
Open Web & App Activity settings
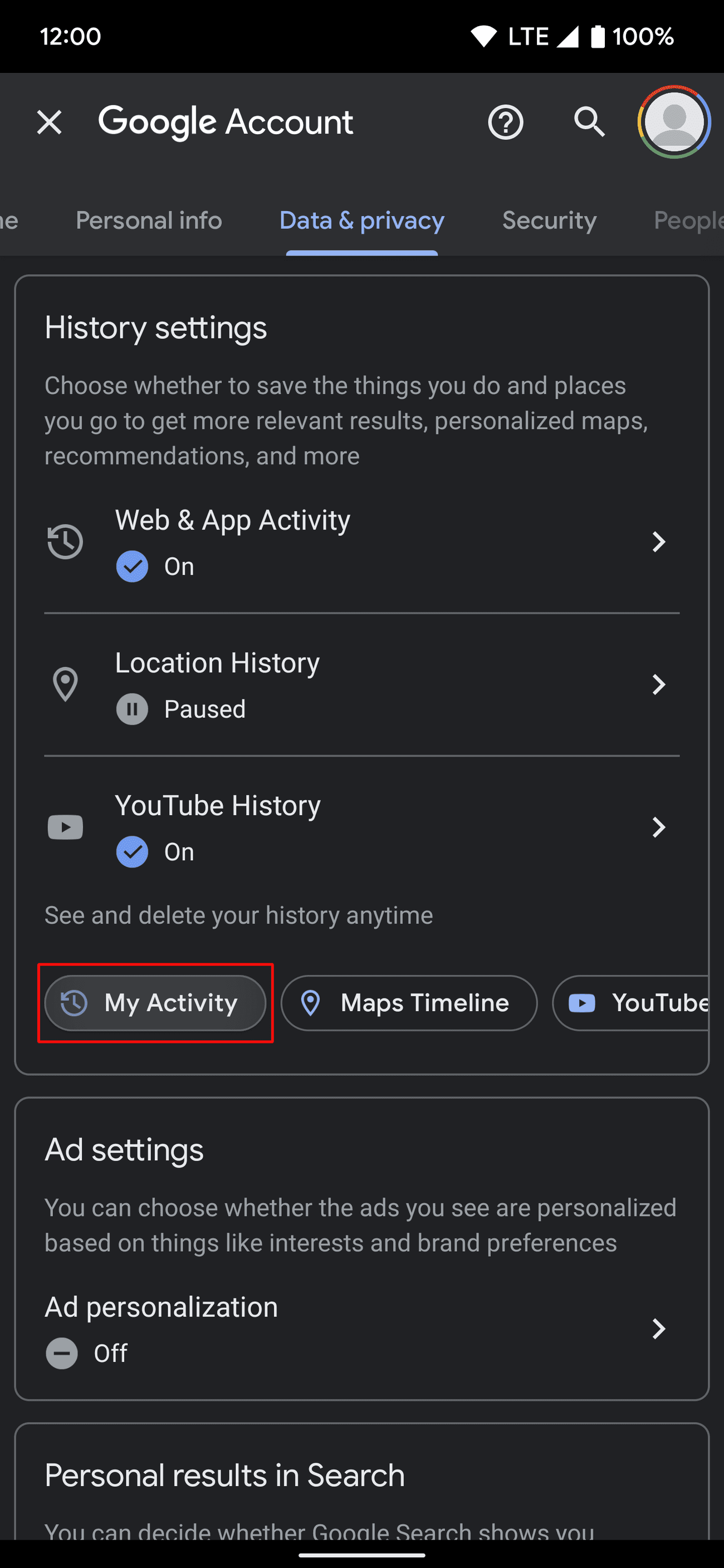(361, 542)
